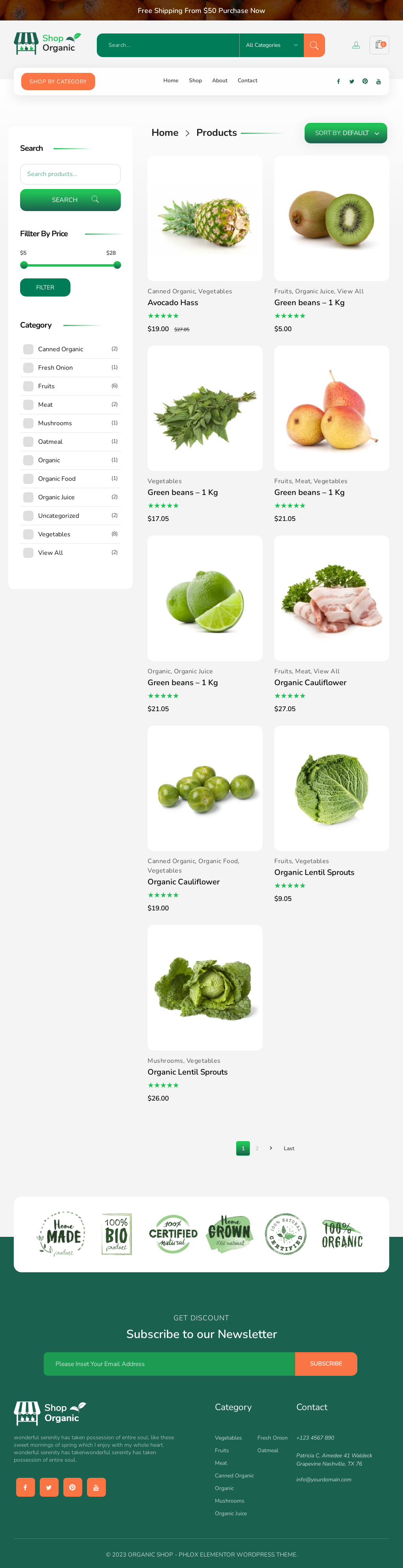Open the Shop By Category menu
The width and height of the screenshot is (403, 1568).
tap(58, 82)
